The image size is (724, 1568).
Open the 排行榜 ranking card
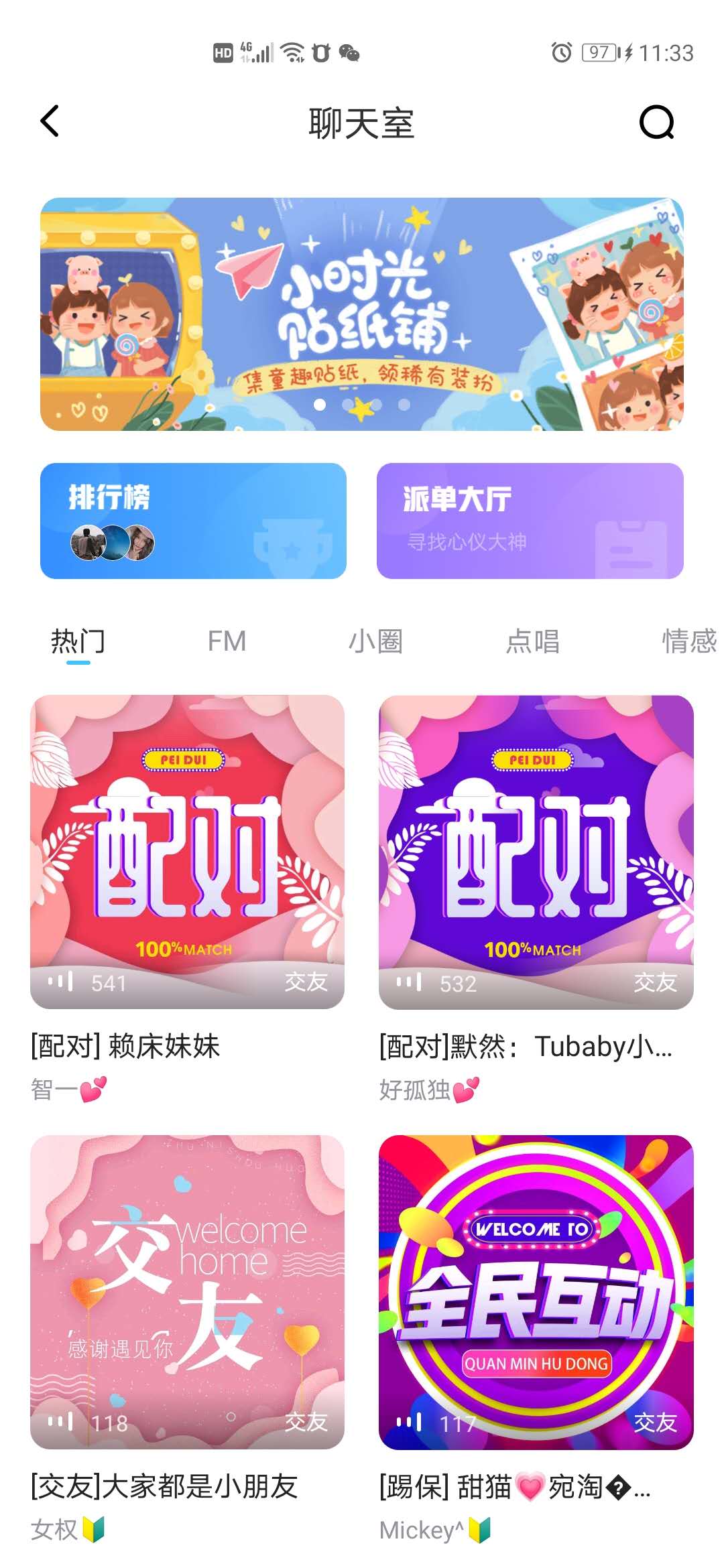pos(193,521)
